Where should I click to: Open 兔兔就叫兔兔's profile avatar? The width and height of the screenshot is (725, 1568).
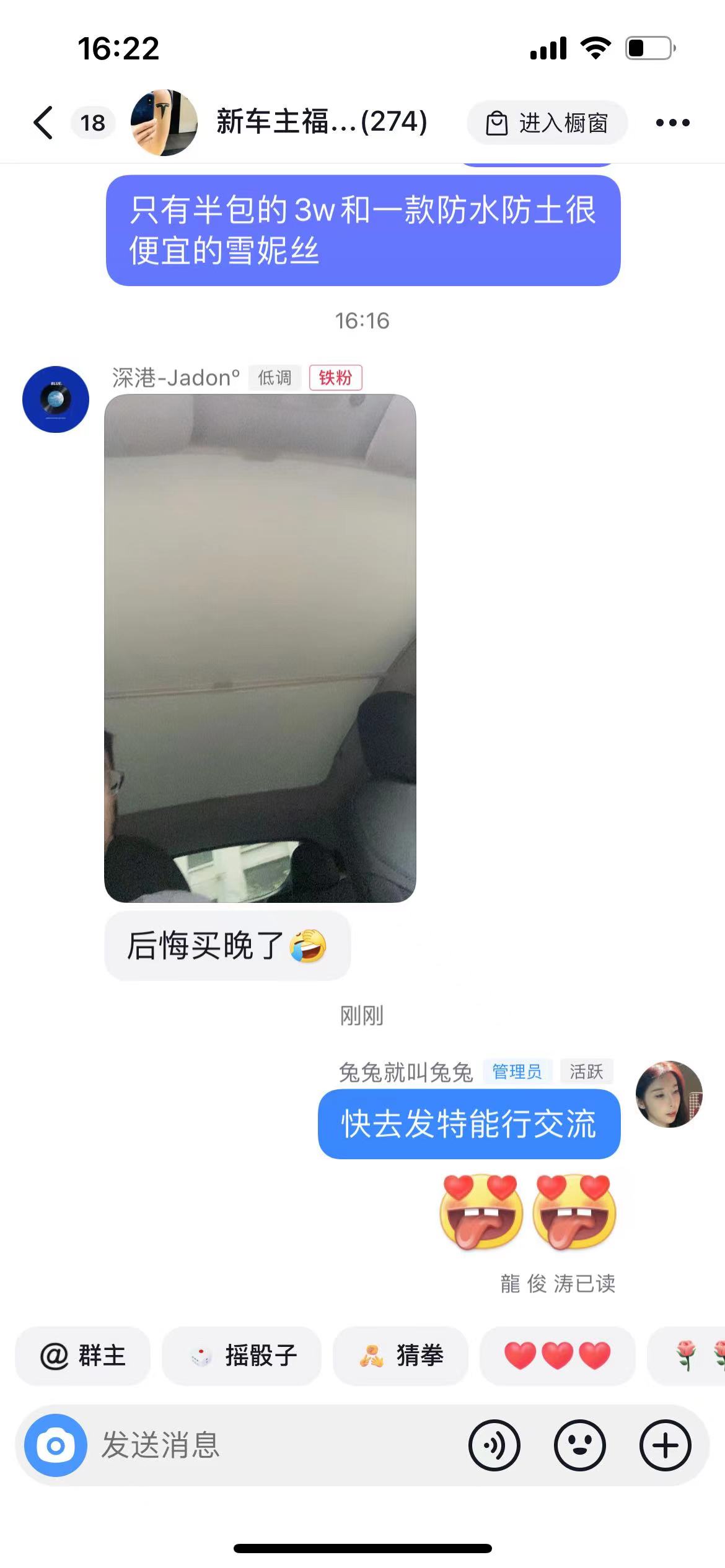(669, 1094)
